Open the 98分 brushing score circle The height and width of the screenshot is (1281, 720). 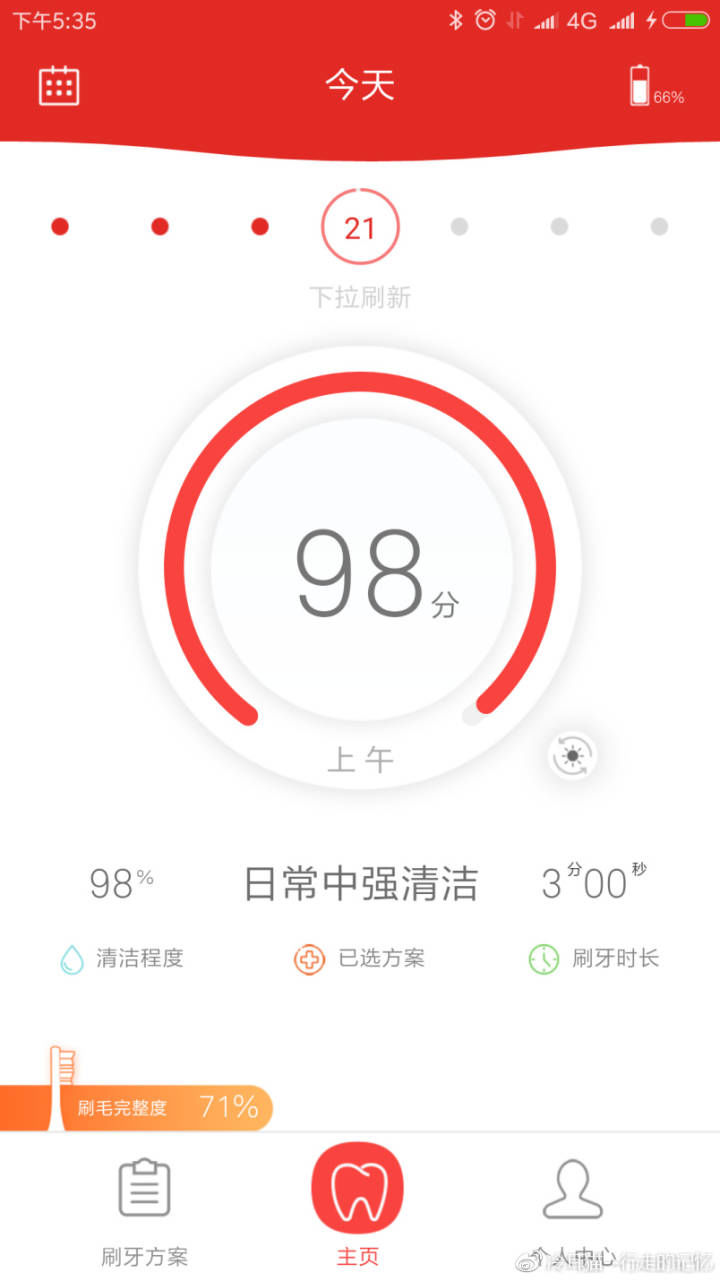point(360,570)
